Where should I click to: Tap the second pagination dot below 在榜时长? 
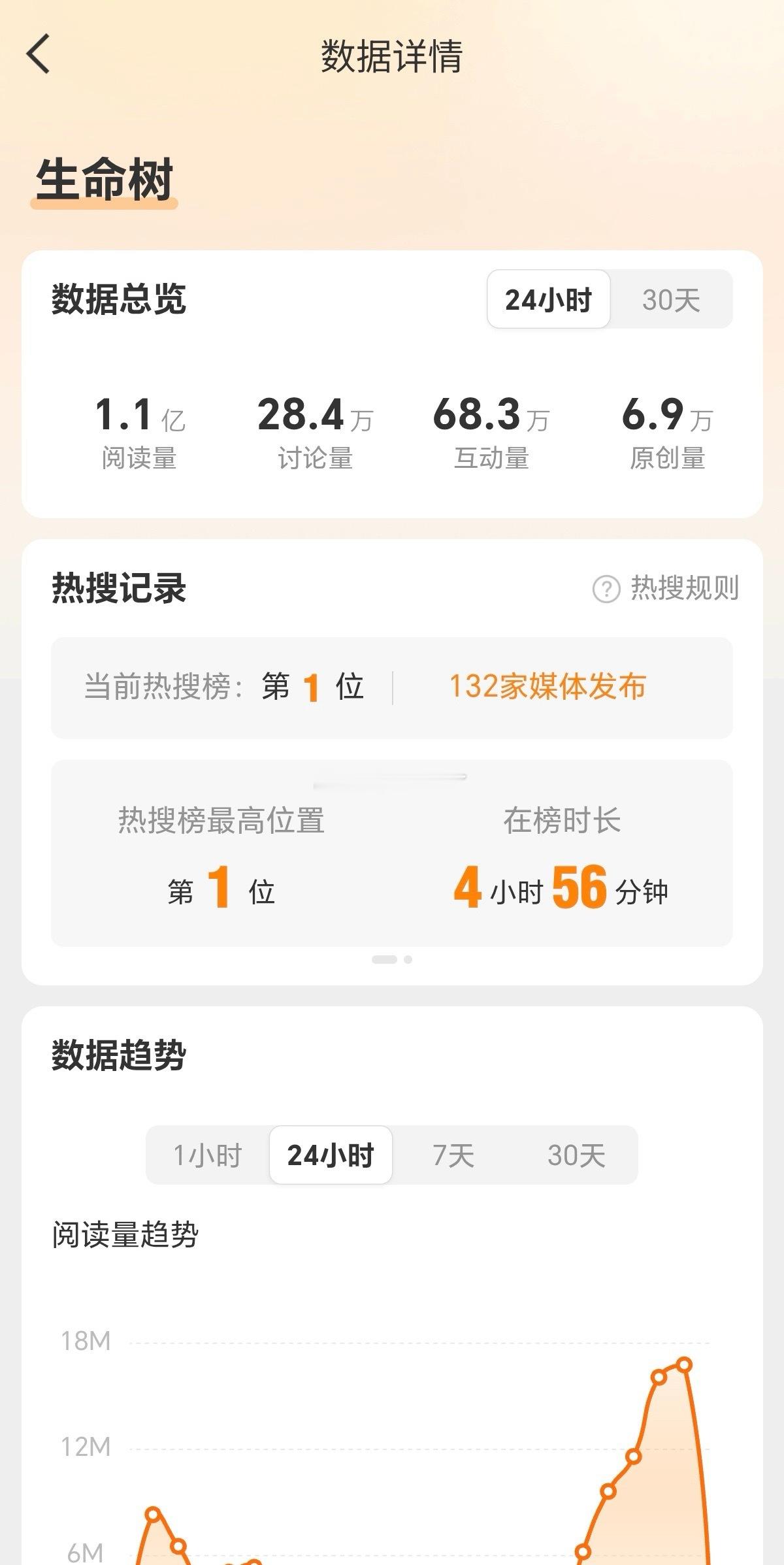click(408, 959)
